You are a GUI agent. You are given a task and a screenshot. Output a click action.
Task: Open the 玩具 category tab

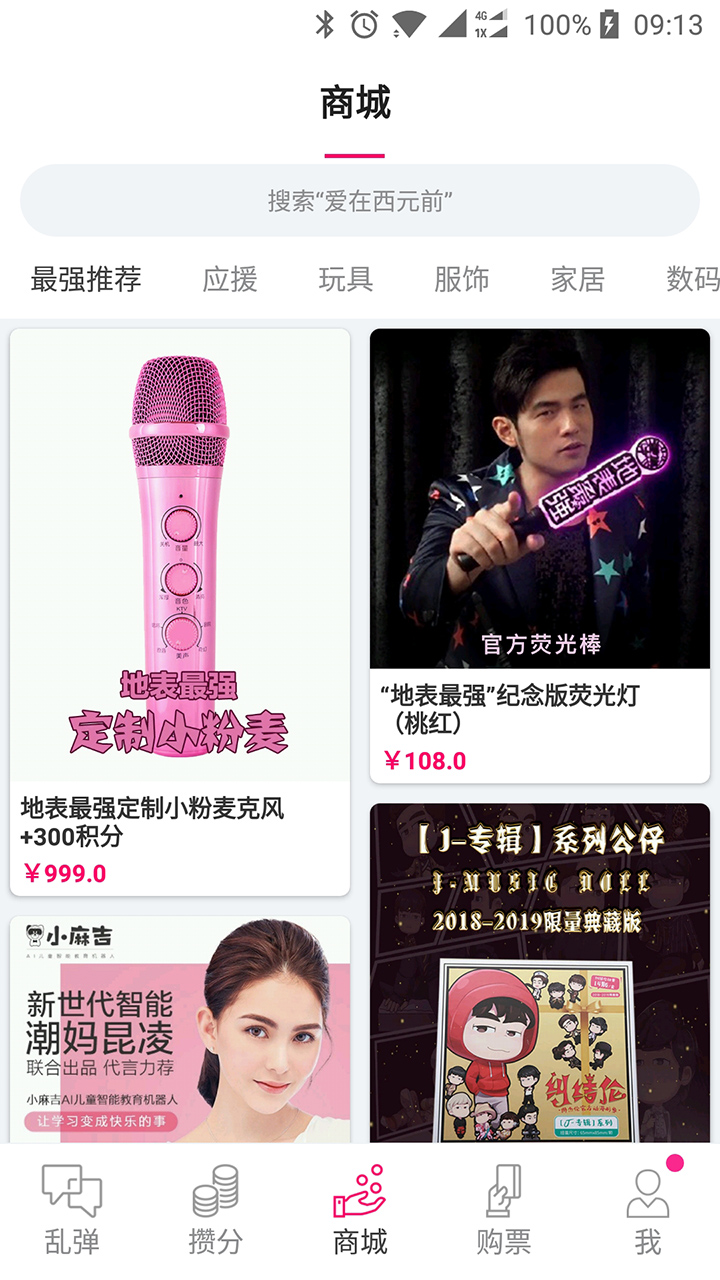[x=346, y=279]
